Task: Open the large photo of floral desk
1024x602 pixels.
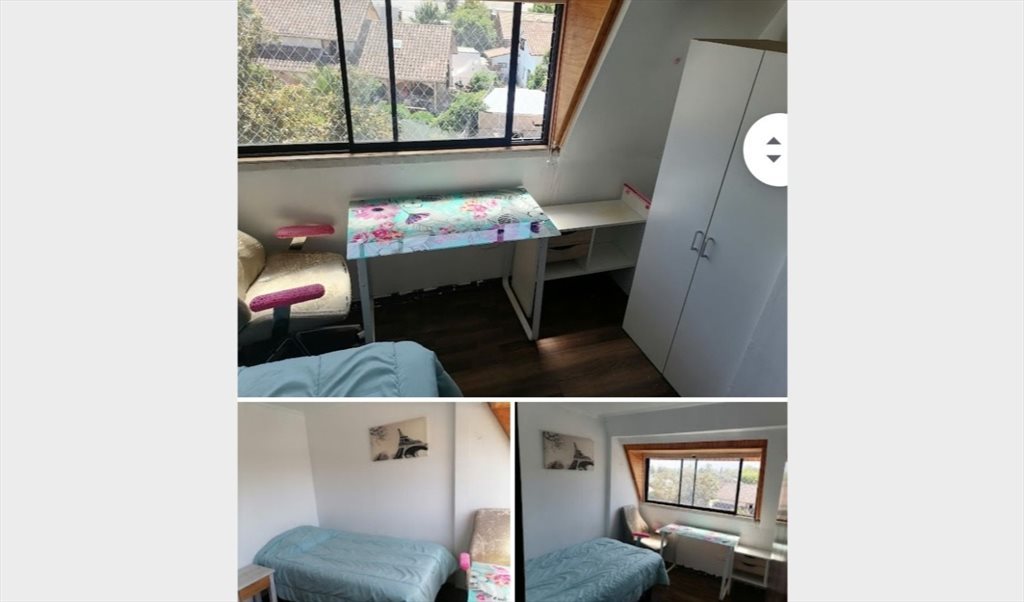Action: (x=500, y=200)
